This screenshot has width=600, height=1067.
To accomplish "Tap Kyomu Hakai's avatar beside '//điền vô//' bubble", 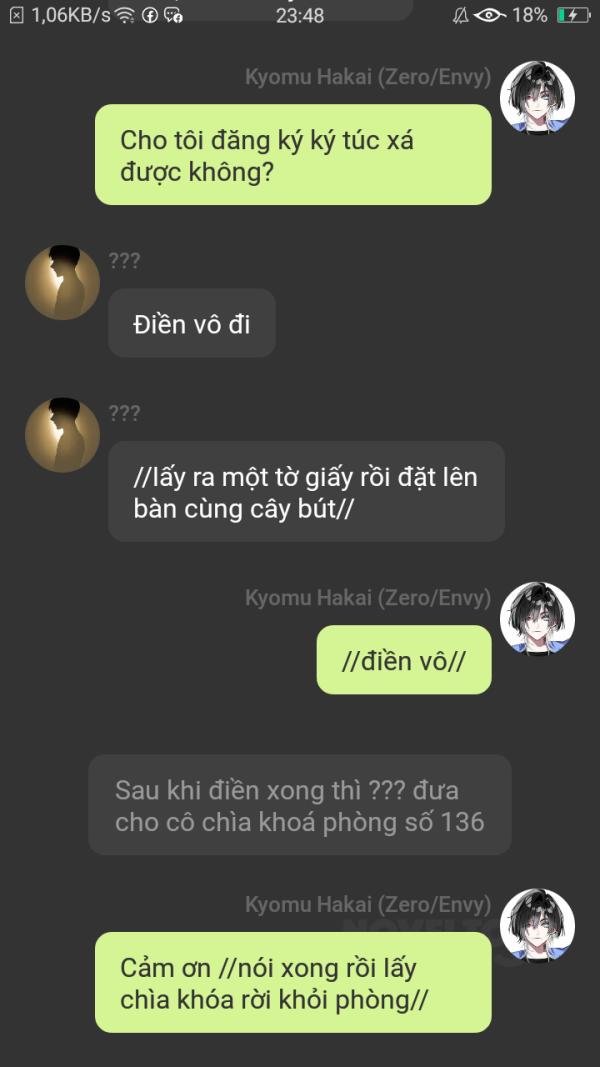I will click(537, 618).
